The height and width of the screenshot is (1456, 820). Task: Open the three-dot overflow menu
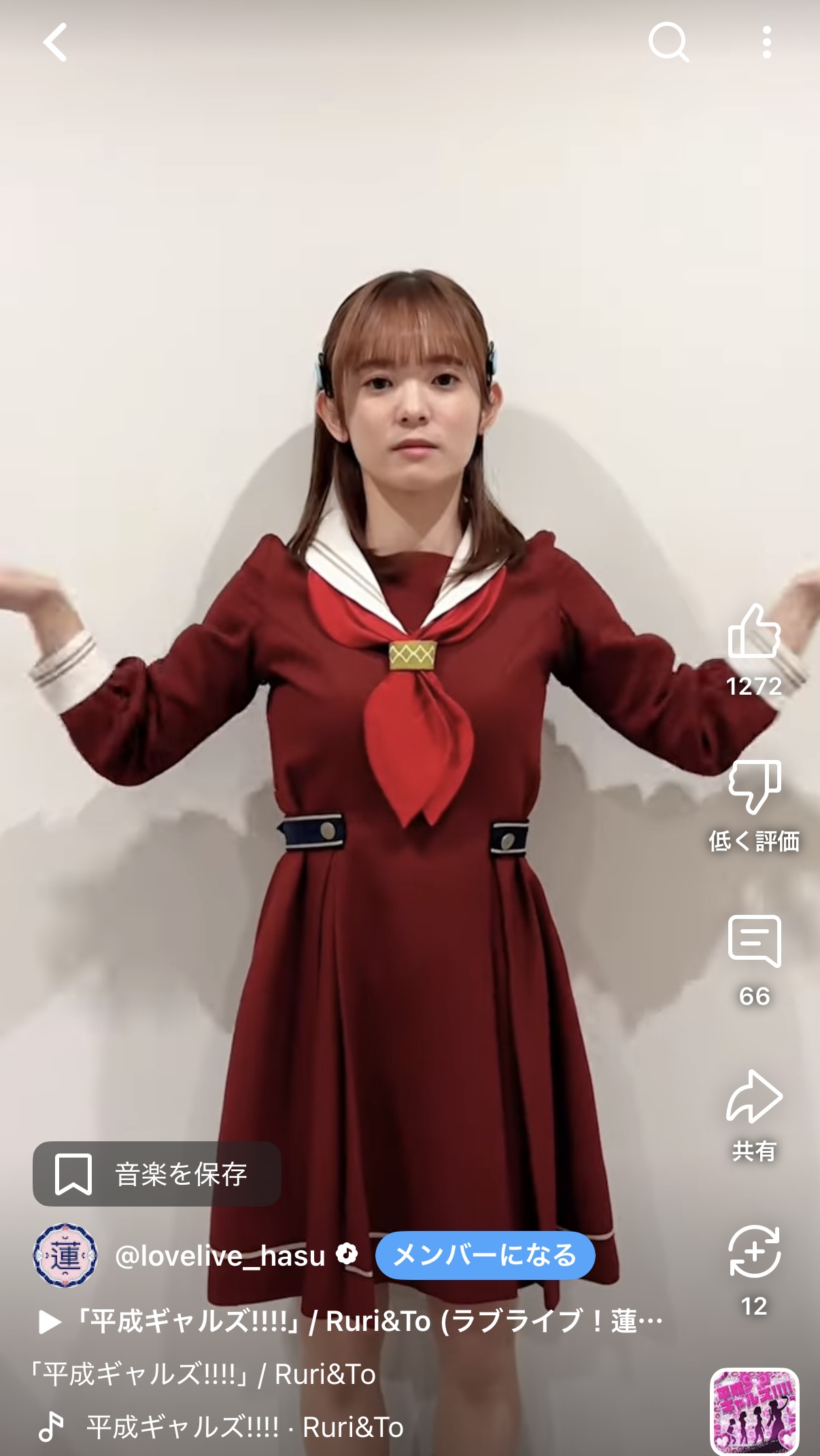click(x=766, y=42)
